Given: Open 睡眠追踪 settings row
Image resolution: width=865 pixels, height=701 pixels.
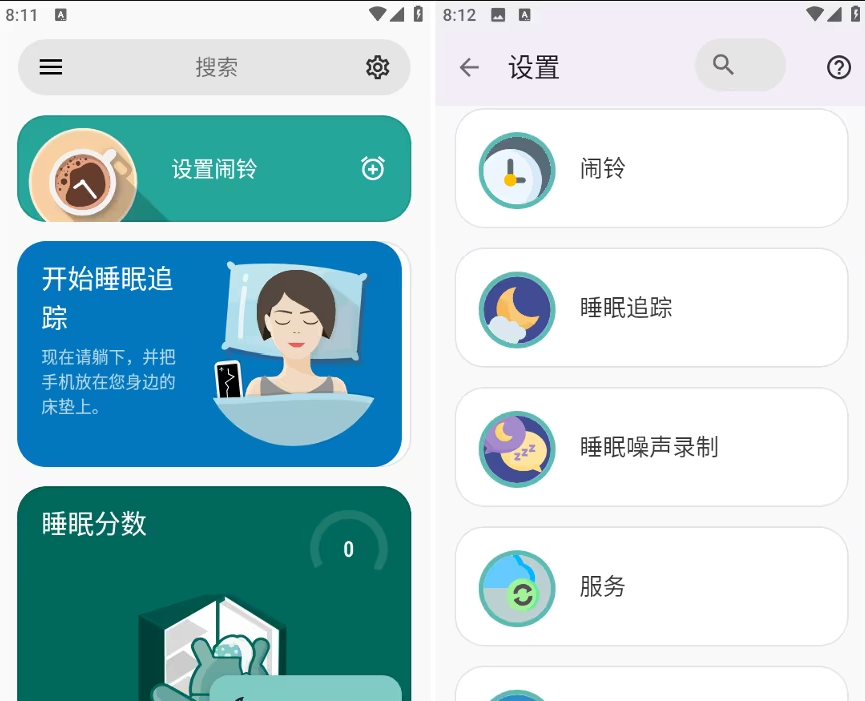Looking at the screenshot, I should (x=651, y=308).
